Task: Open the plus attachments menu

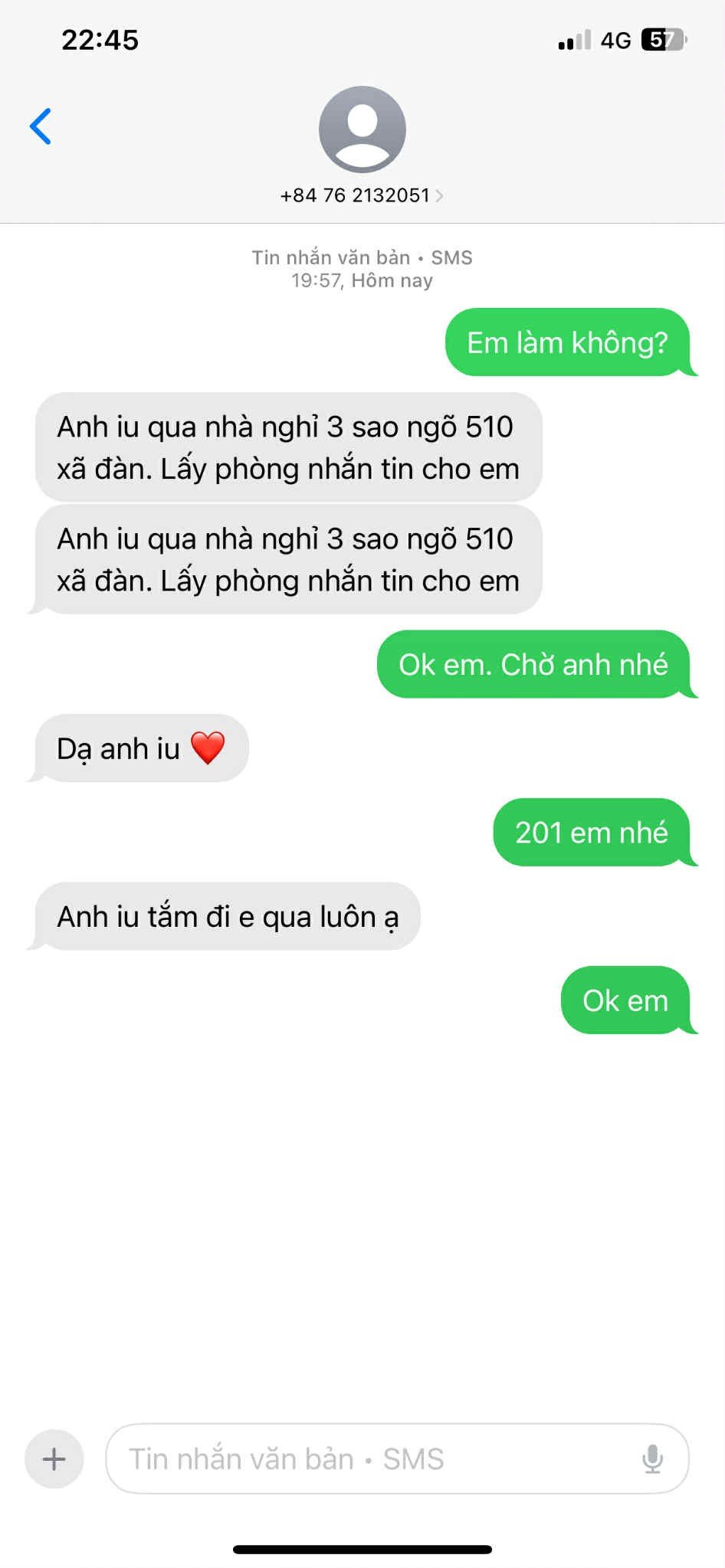Action: [54, 1458]
